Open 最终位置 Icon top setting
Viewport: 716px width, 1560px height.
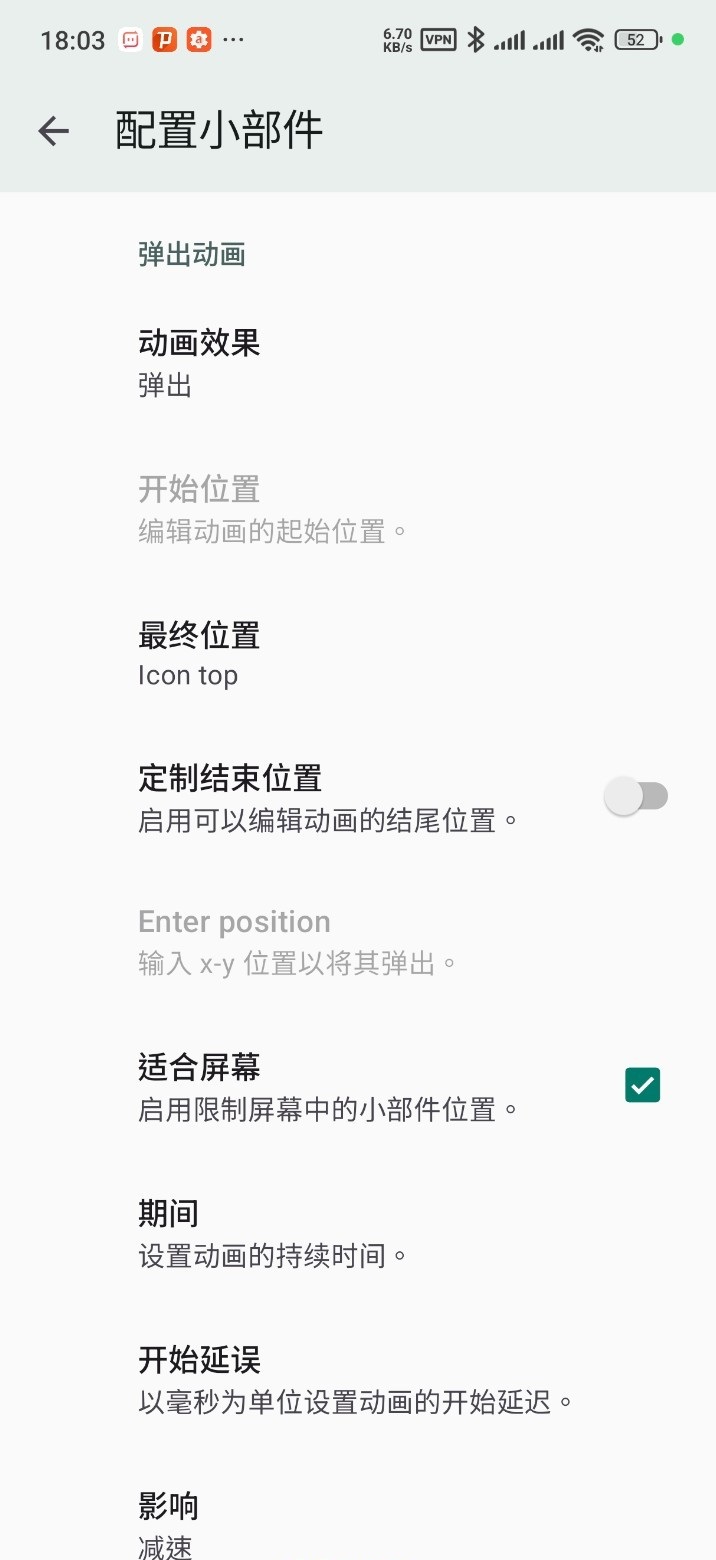click(200, 655)
